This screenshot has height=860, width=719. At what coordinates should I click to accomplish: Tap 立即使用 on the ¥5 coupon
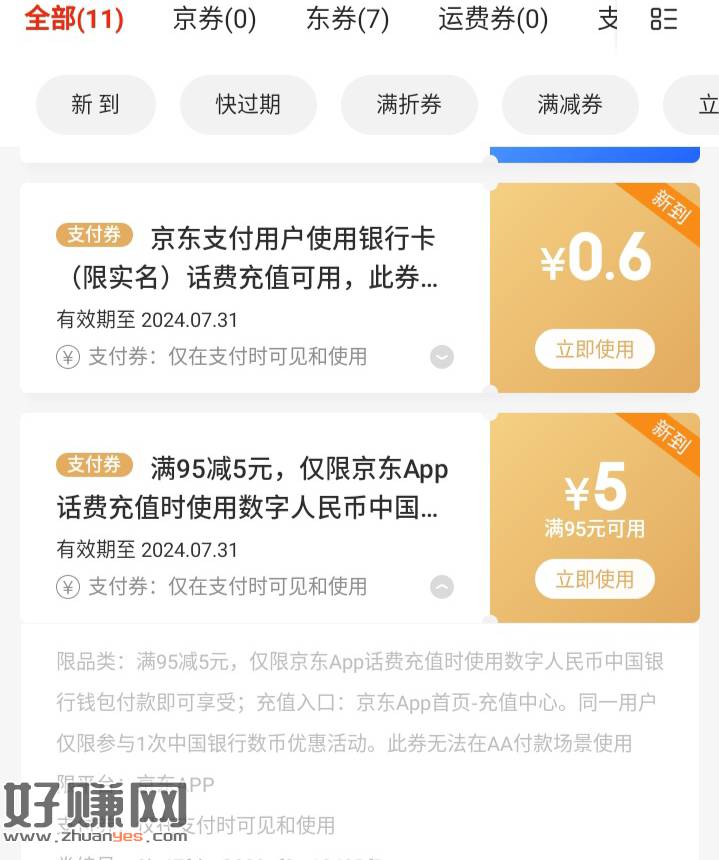click(595, 579)
